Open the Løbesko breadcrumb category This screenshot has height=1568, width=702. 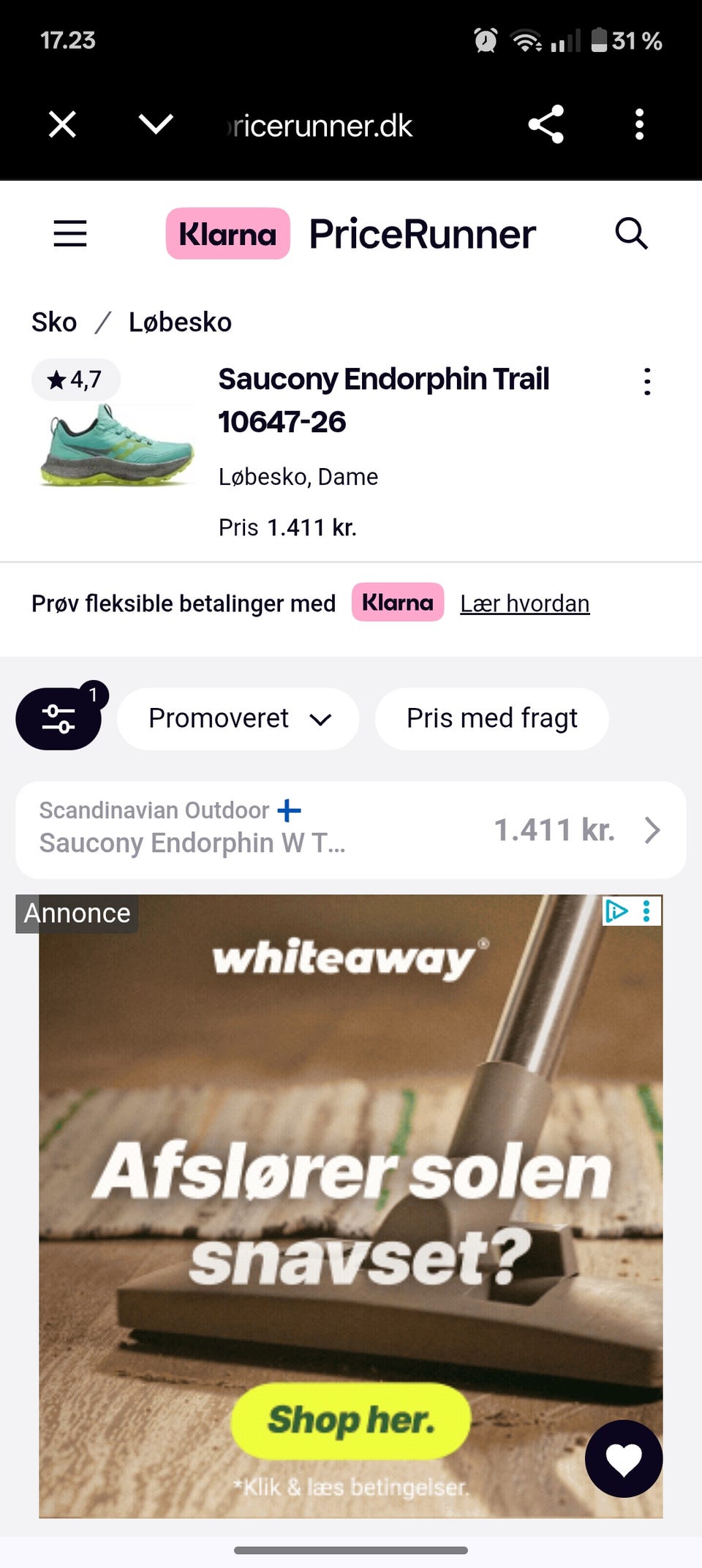tap(180, 322)
